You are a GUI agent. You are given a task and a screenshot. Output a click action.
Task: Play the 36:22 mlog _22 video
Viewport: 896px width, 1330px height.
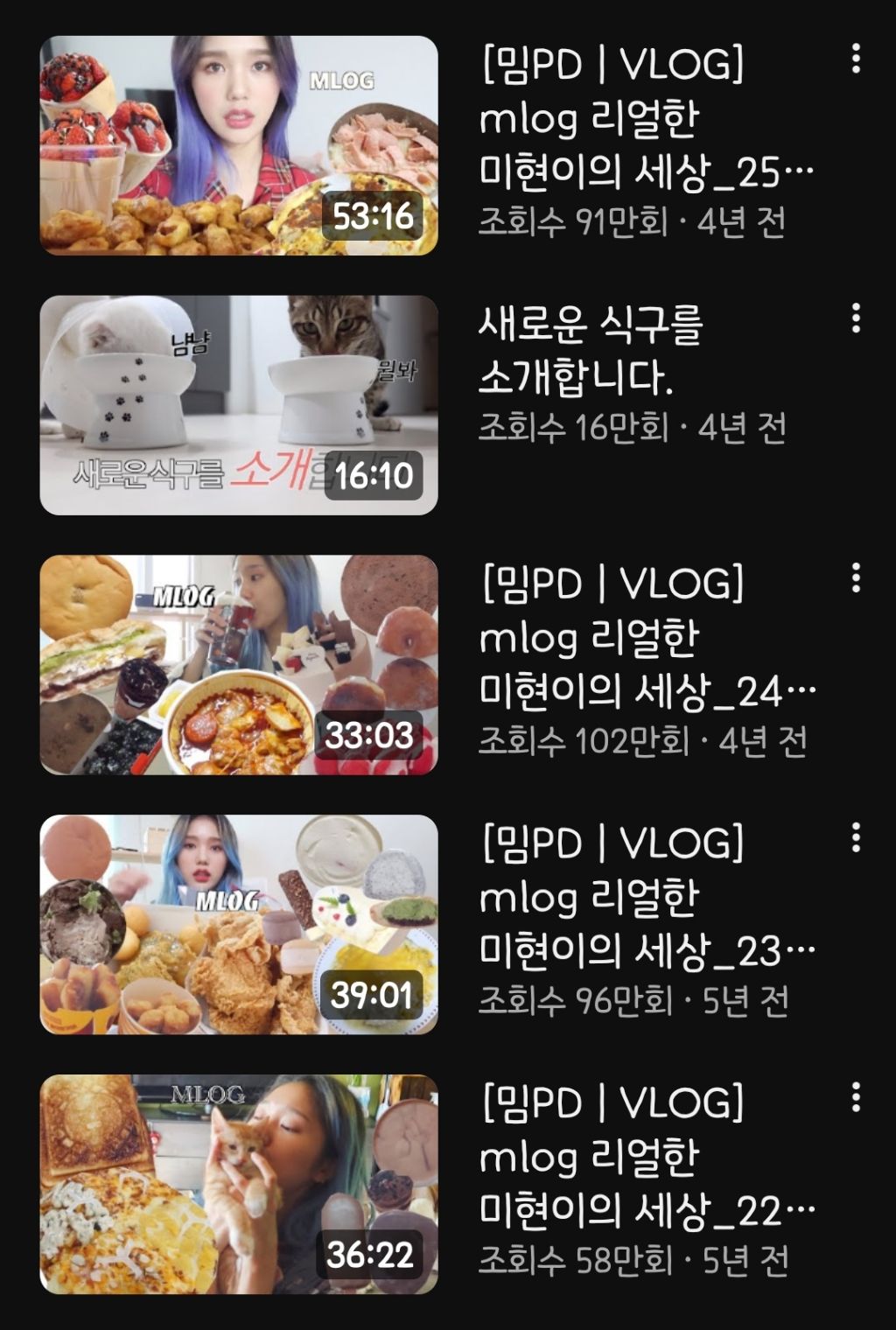(239, 1185)
